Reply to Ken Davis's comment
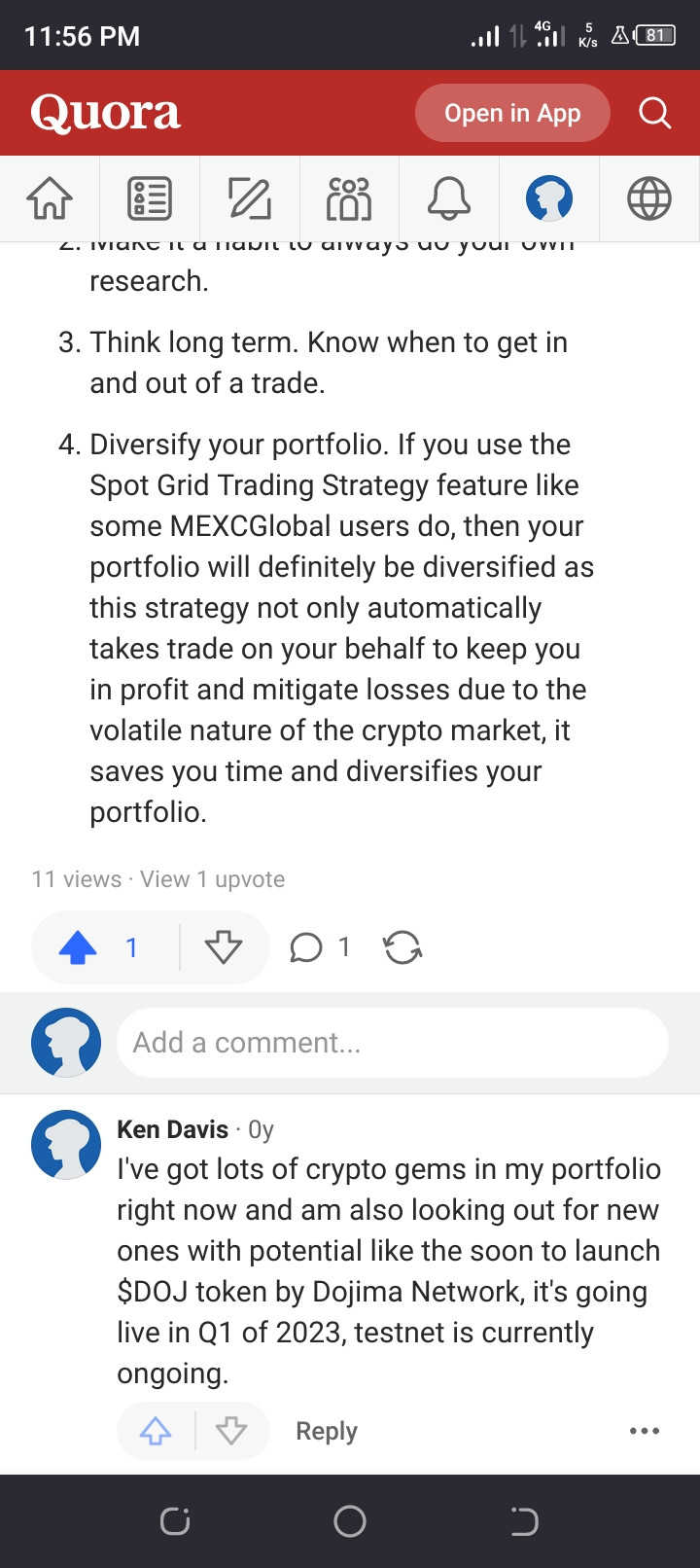 point(327,1431)
